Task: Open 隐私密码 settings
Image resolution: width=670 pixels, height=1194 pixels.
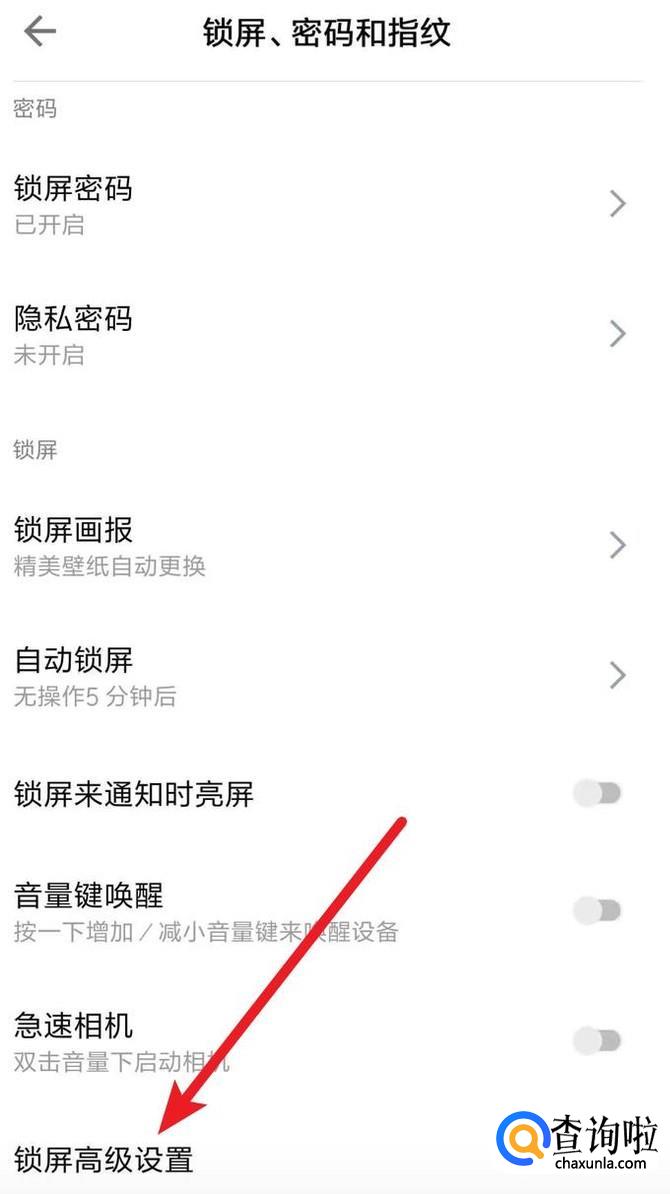Action: click(320, 334)
